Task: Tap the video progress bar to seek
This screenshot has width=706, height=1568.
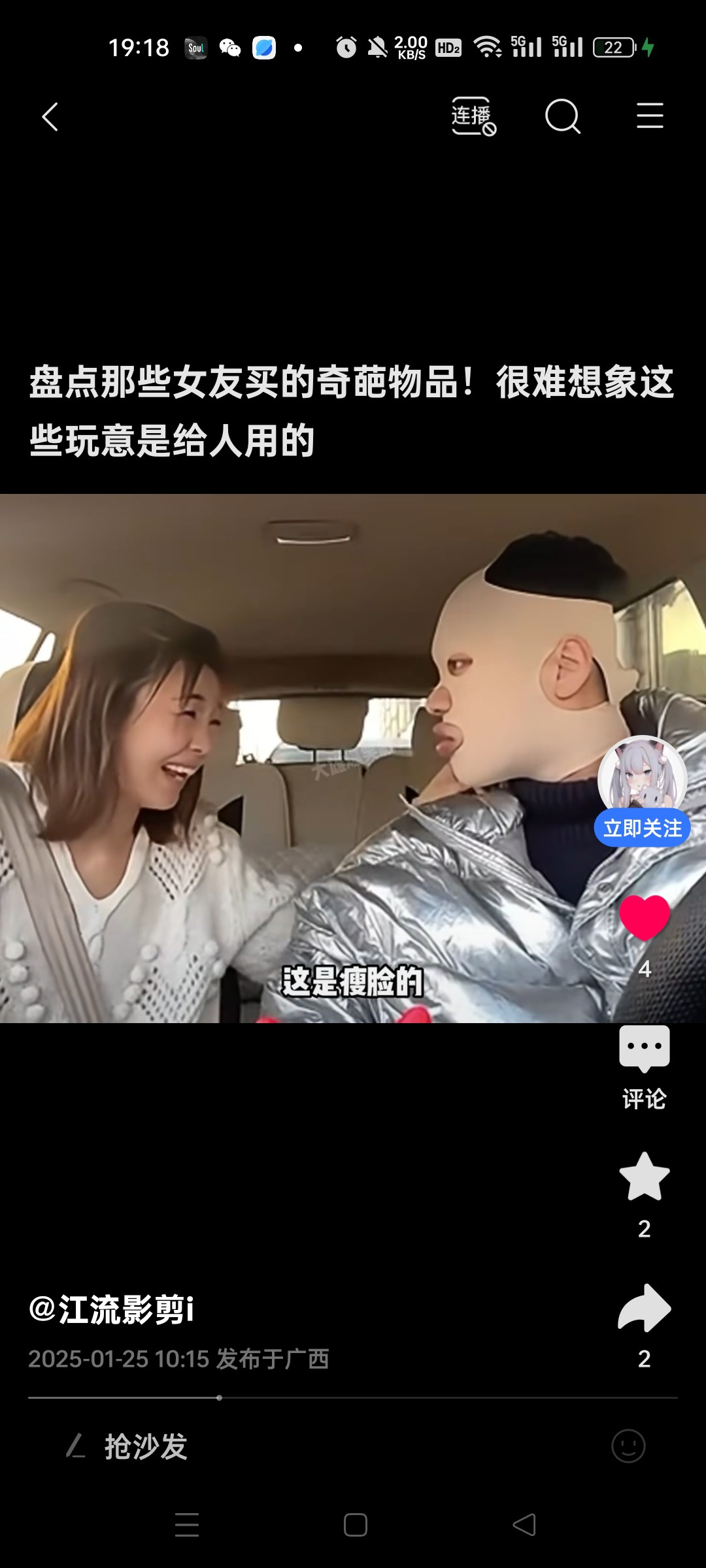Action: click(353, 1397)
